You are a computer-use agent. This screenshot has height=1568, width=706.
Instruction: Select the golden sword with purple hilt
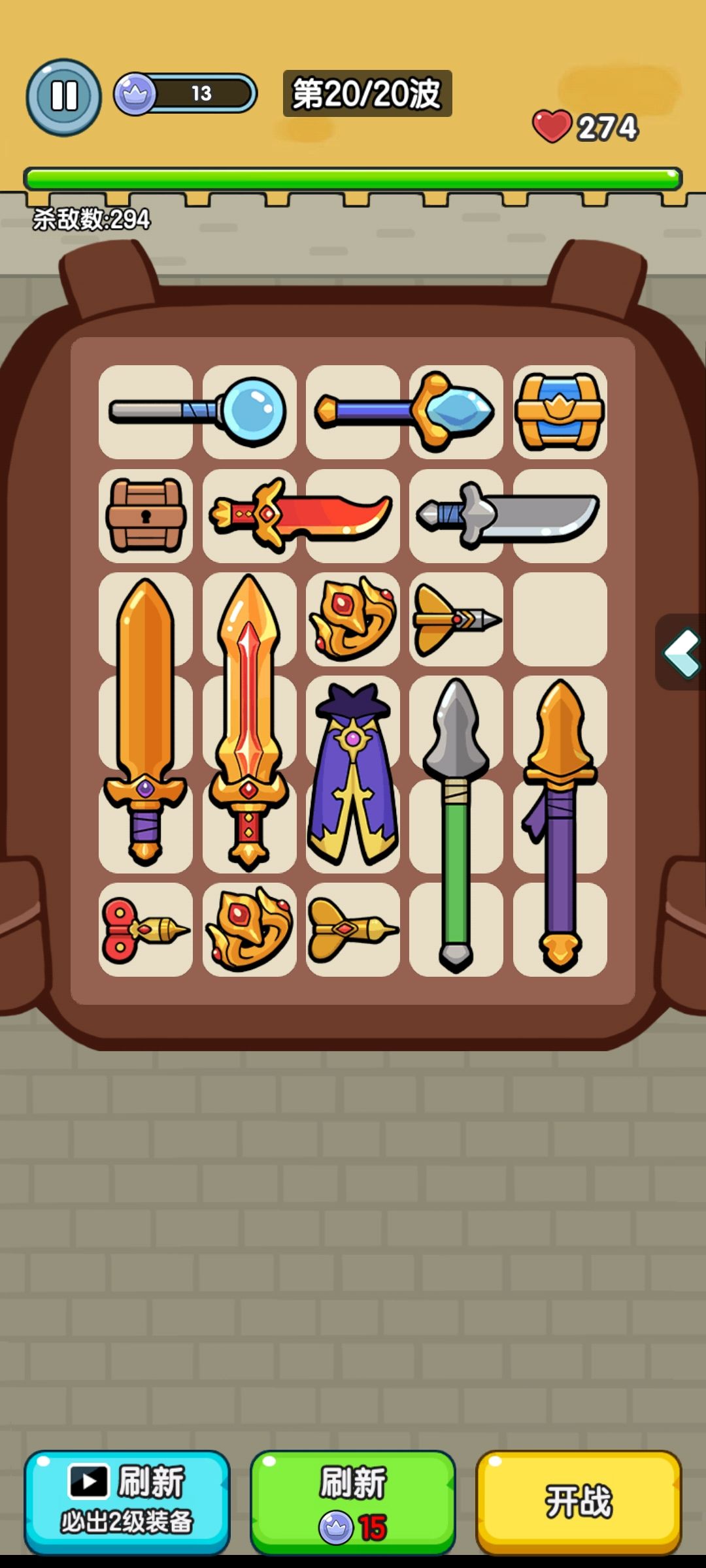(145, 722)
